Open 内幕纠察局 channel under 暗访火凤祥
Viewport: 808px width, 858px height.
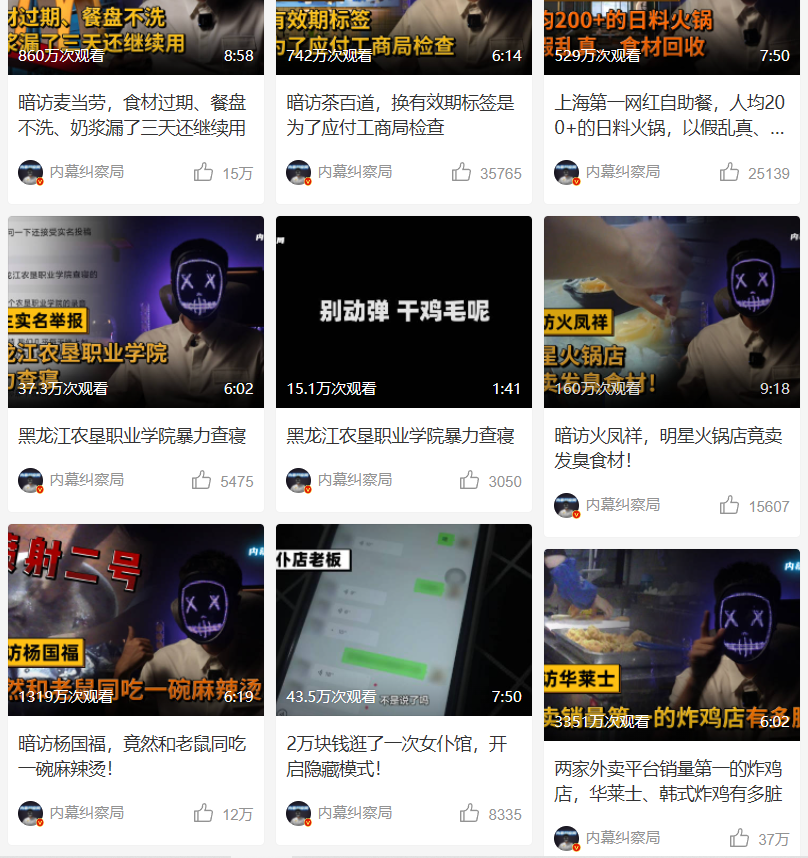pos(622,505)
